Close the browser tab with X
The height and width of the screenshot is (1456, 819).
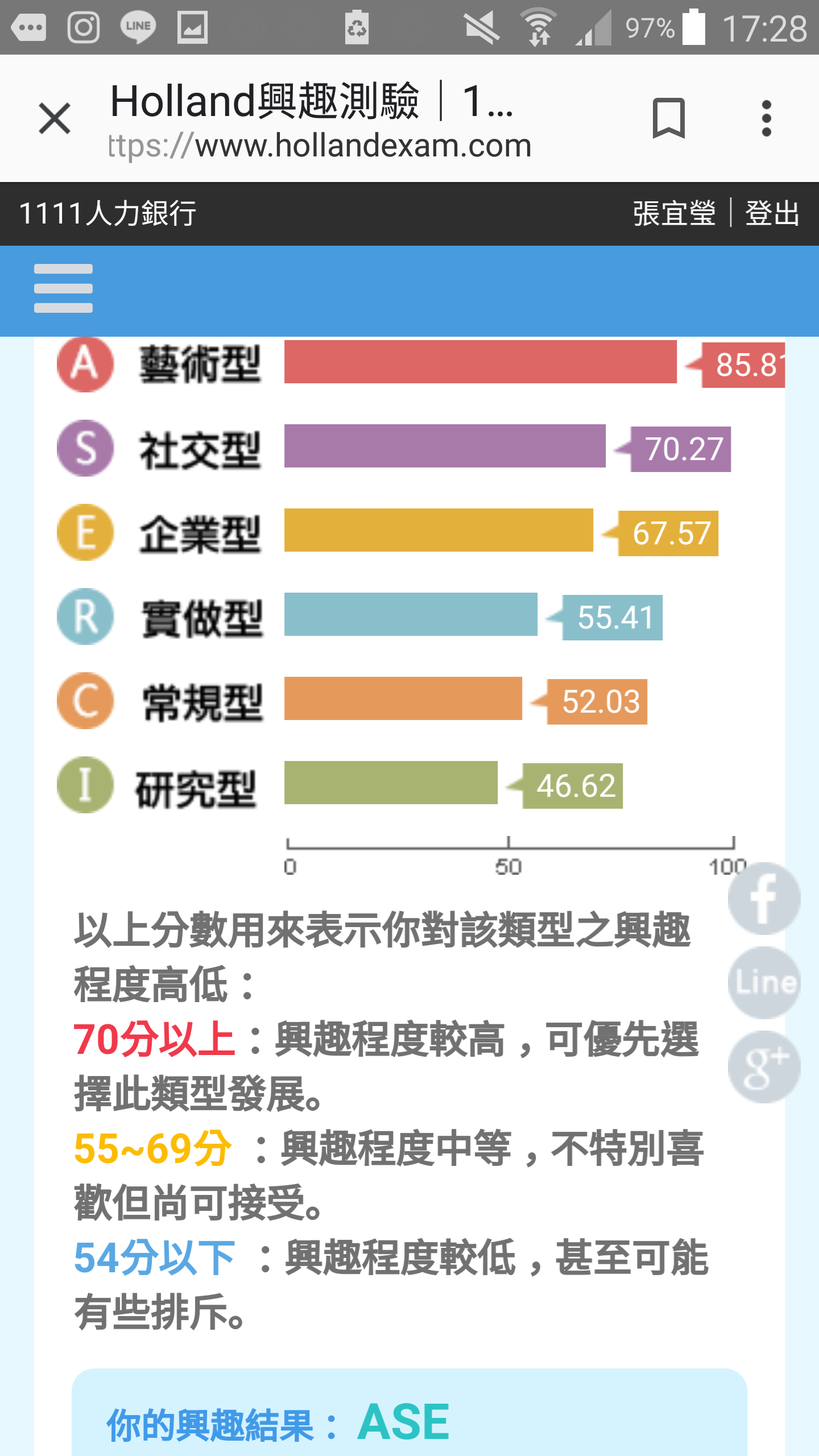pos(55,118)
